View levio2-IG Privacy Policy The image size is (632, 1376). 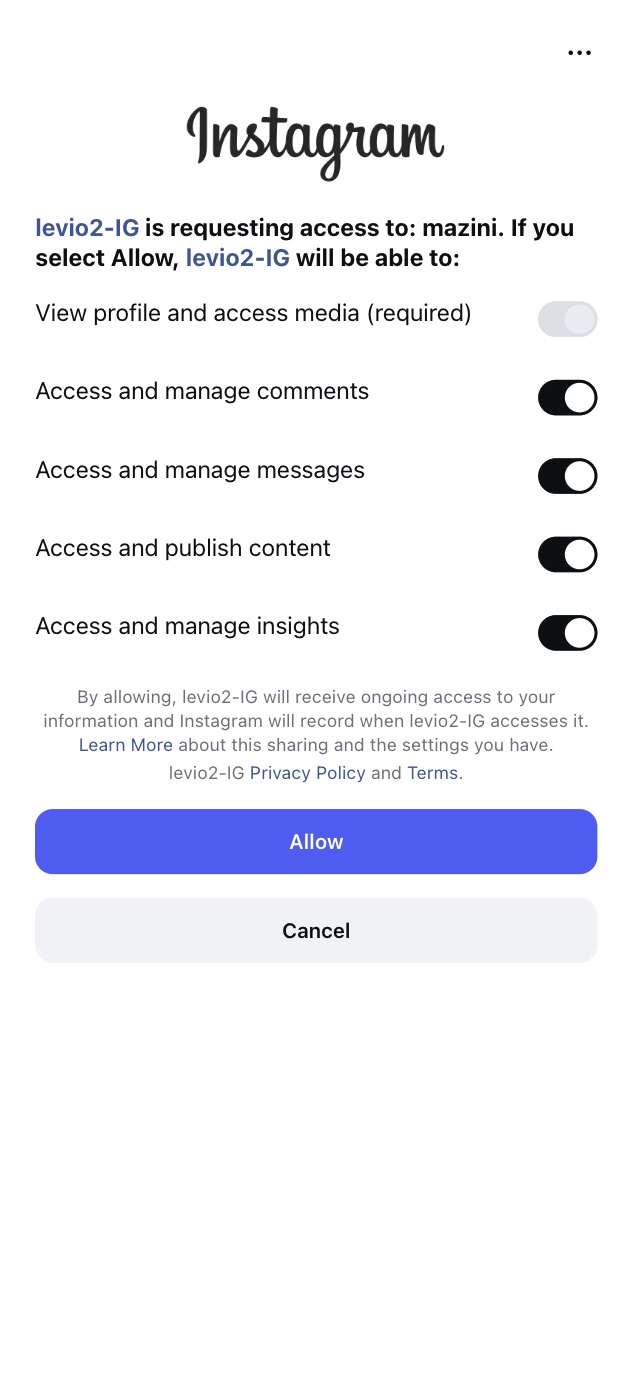click(308, 773)
